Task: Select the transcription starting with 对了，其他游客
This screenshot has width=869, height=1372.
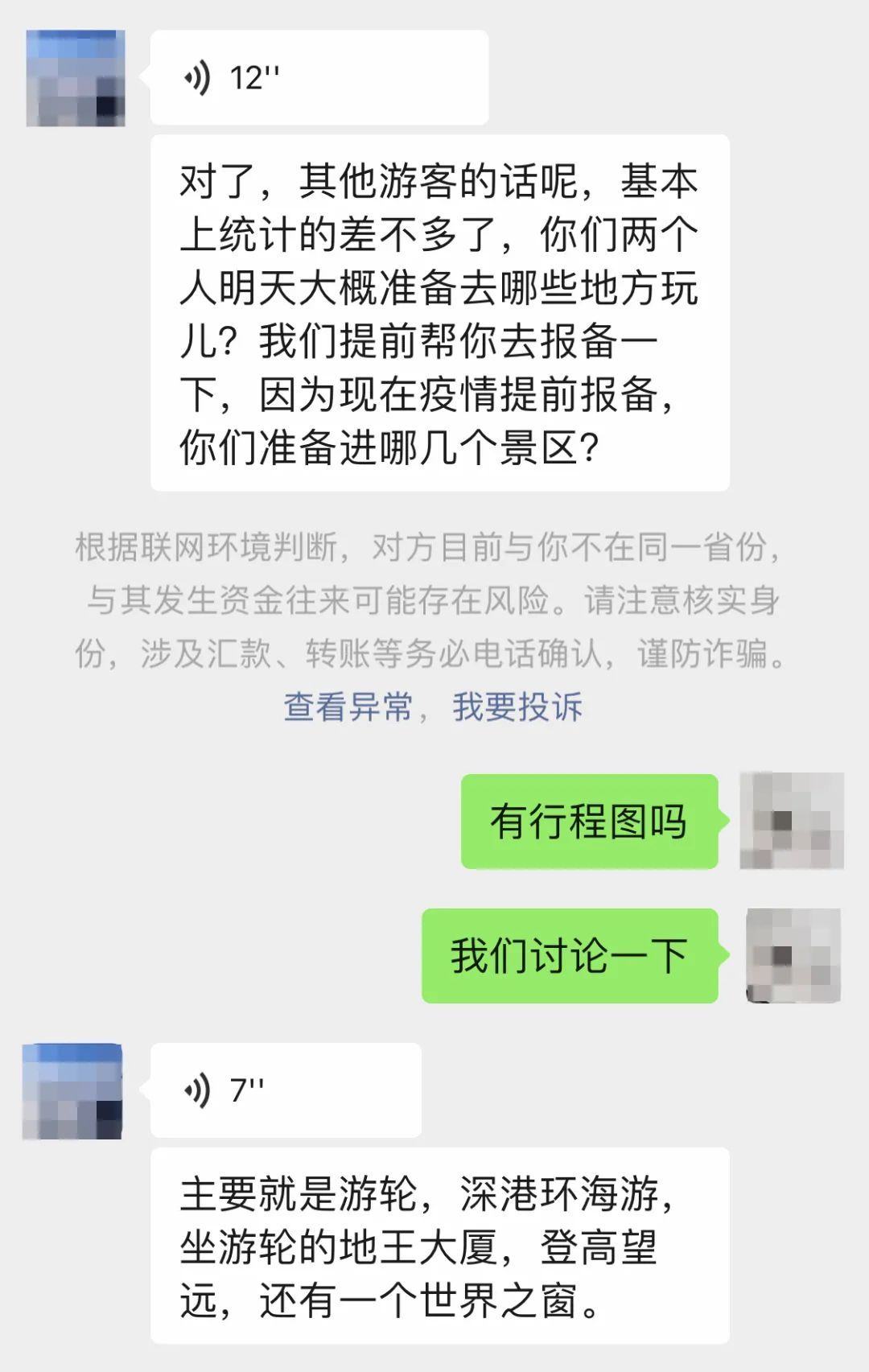Action: click(441, 314)
